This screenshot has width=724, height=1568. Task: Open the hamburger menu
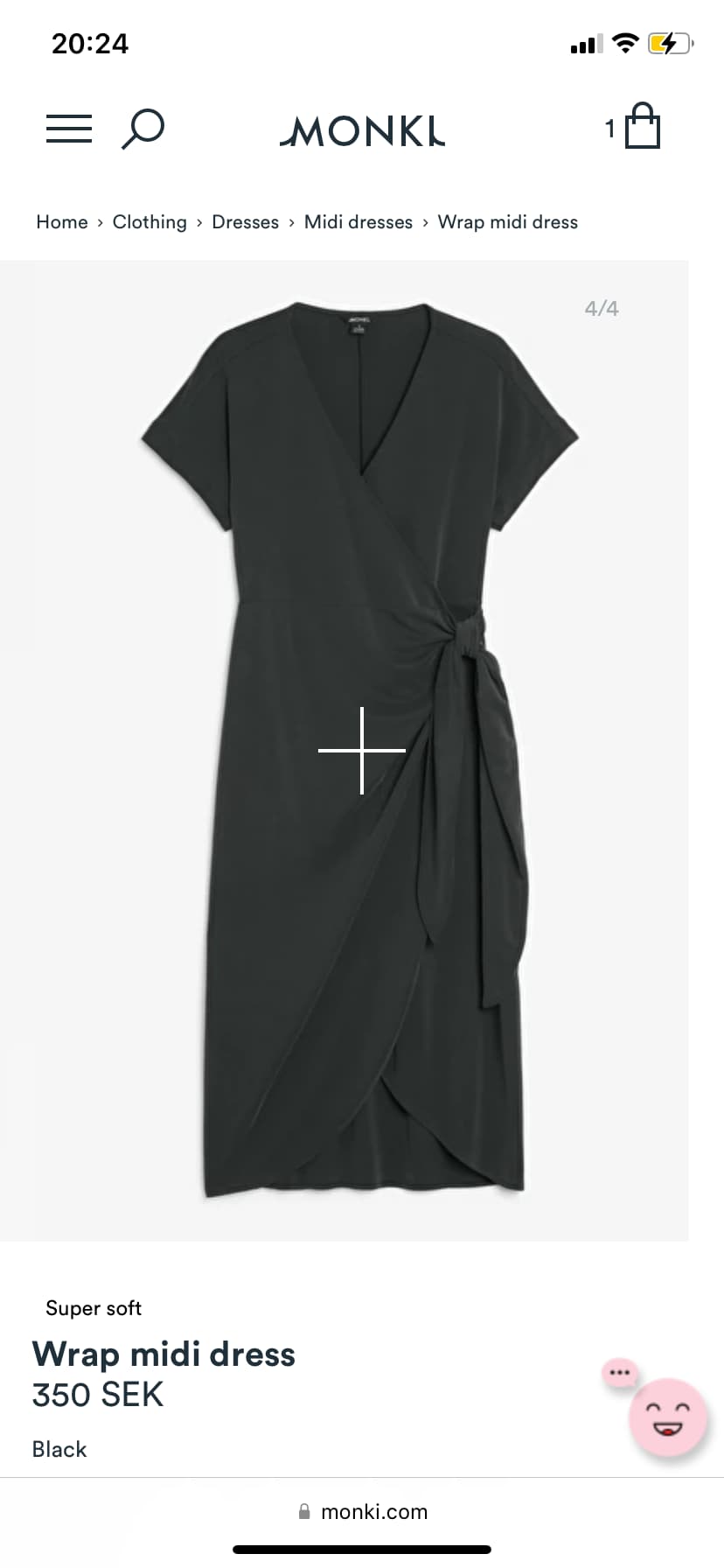(69, 129)
